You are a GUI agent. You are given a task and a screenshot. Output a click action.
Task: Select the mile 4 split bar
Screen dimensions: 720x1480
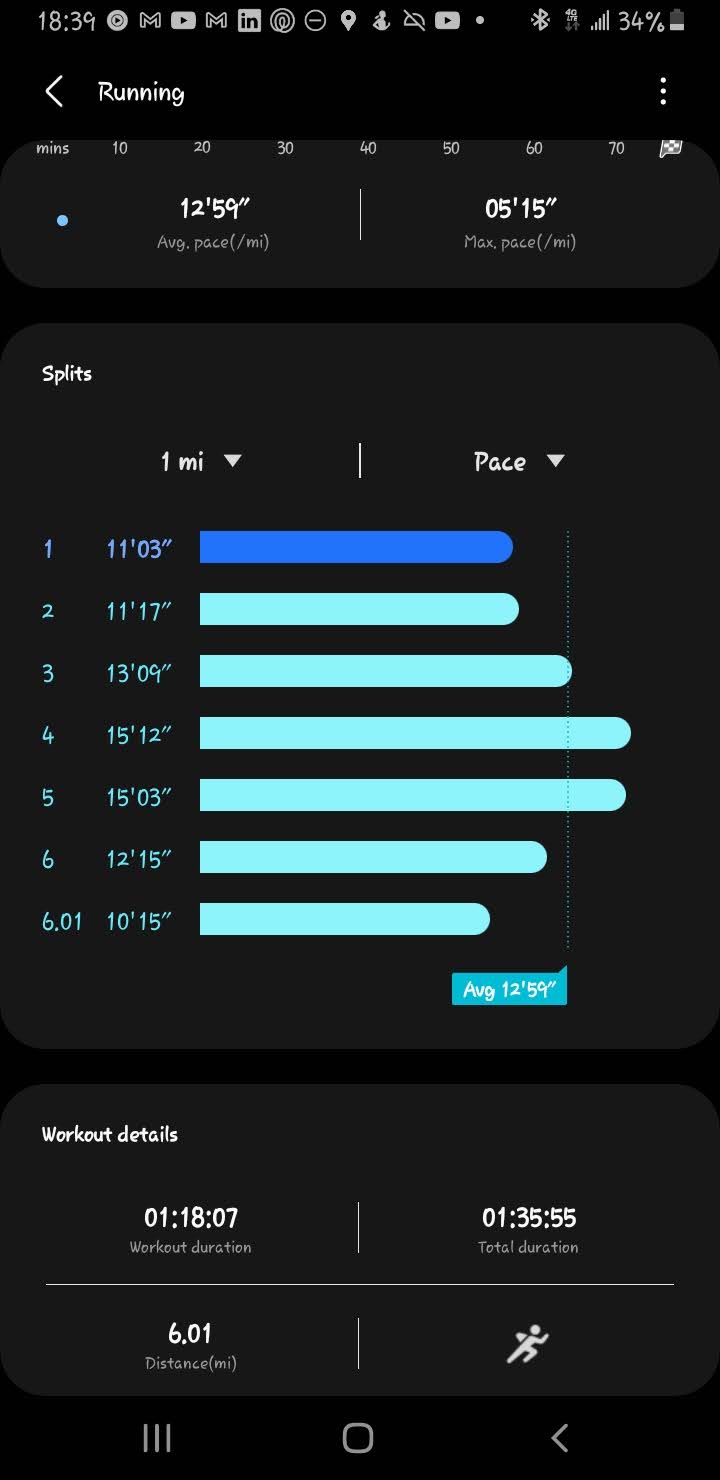click(x=415, y=733)
